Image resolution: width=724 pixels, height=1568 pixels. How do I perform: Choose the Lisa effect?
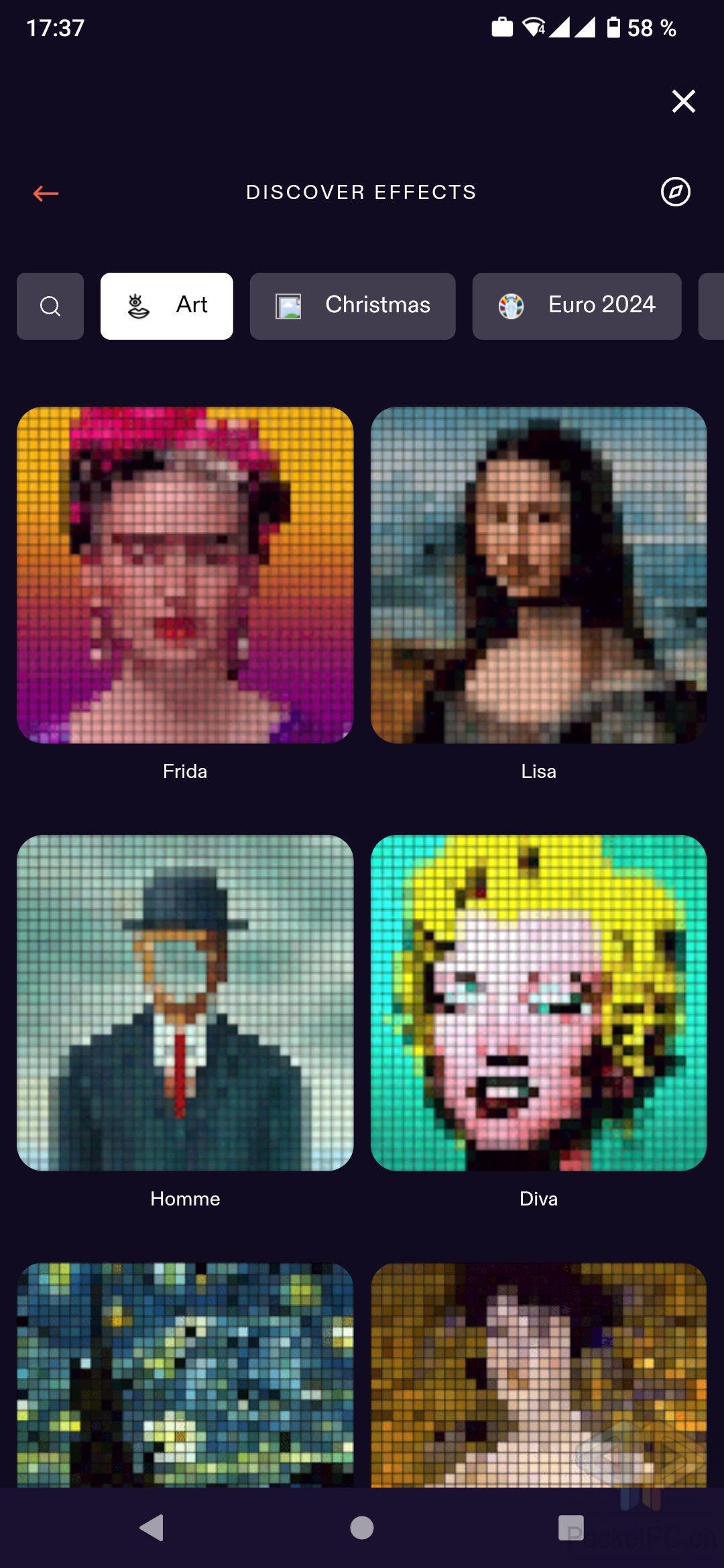[539, 575]
